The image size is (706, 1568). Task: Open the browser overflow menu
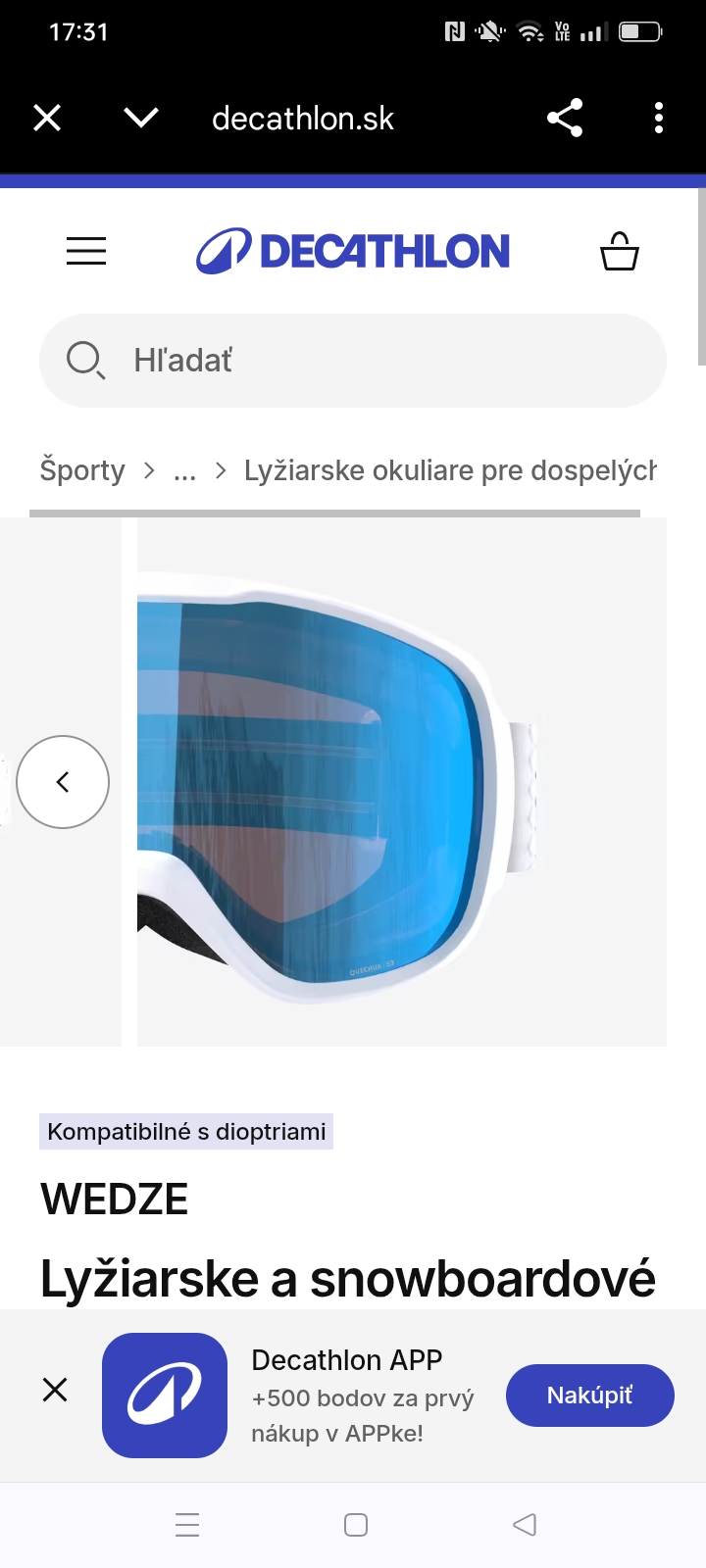(x=659, y=119)
